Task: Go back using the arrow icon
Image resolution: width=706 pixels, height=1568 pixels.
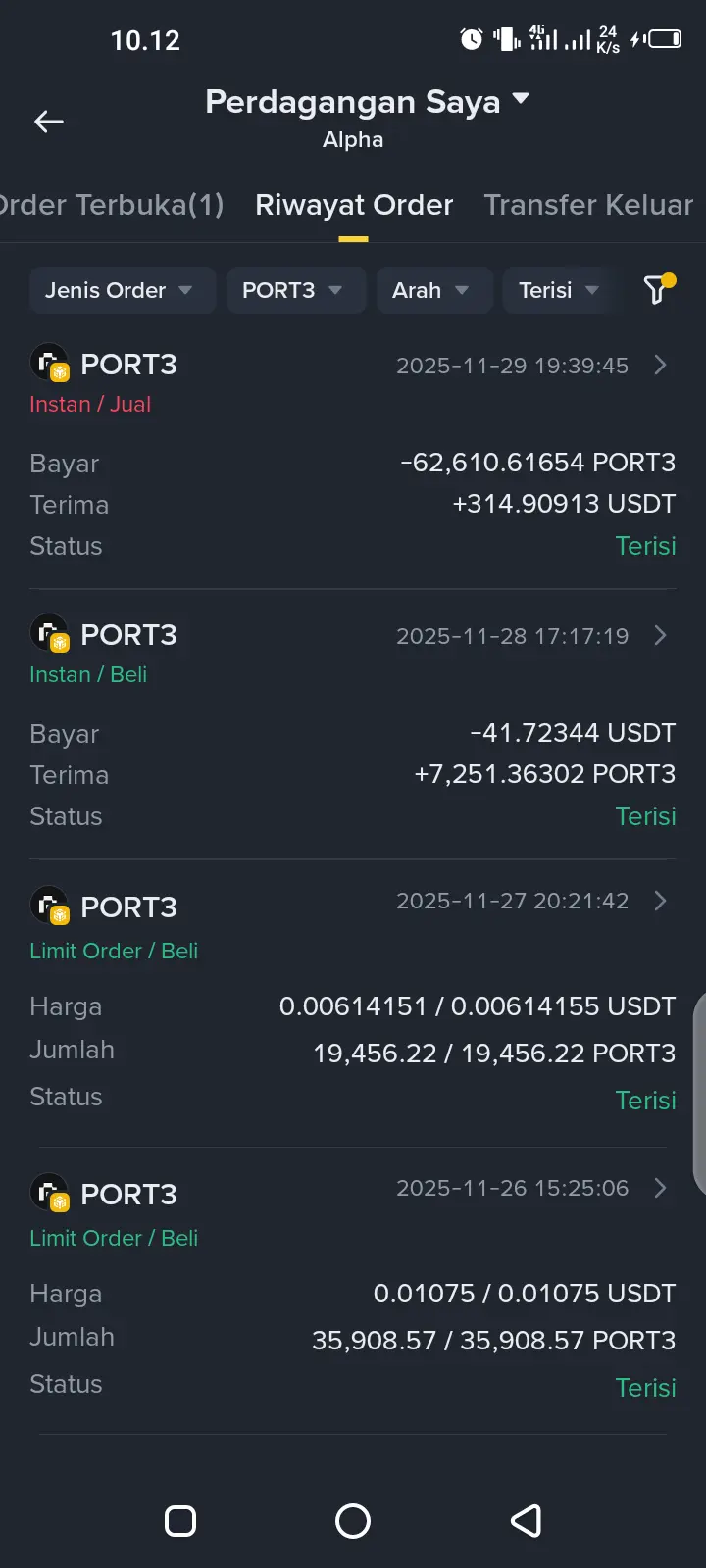Action: coord(49,122)
